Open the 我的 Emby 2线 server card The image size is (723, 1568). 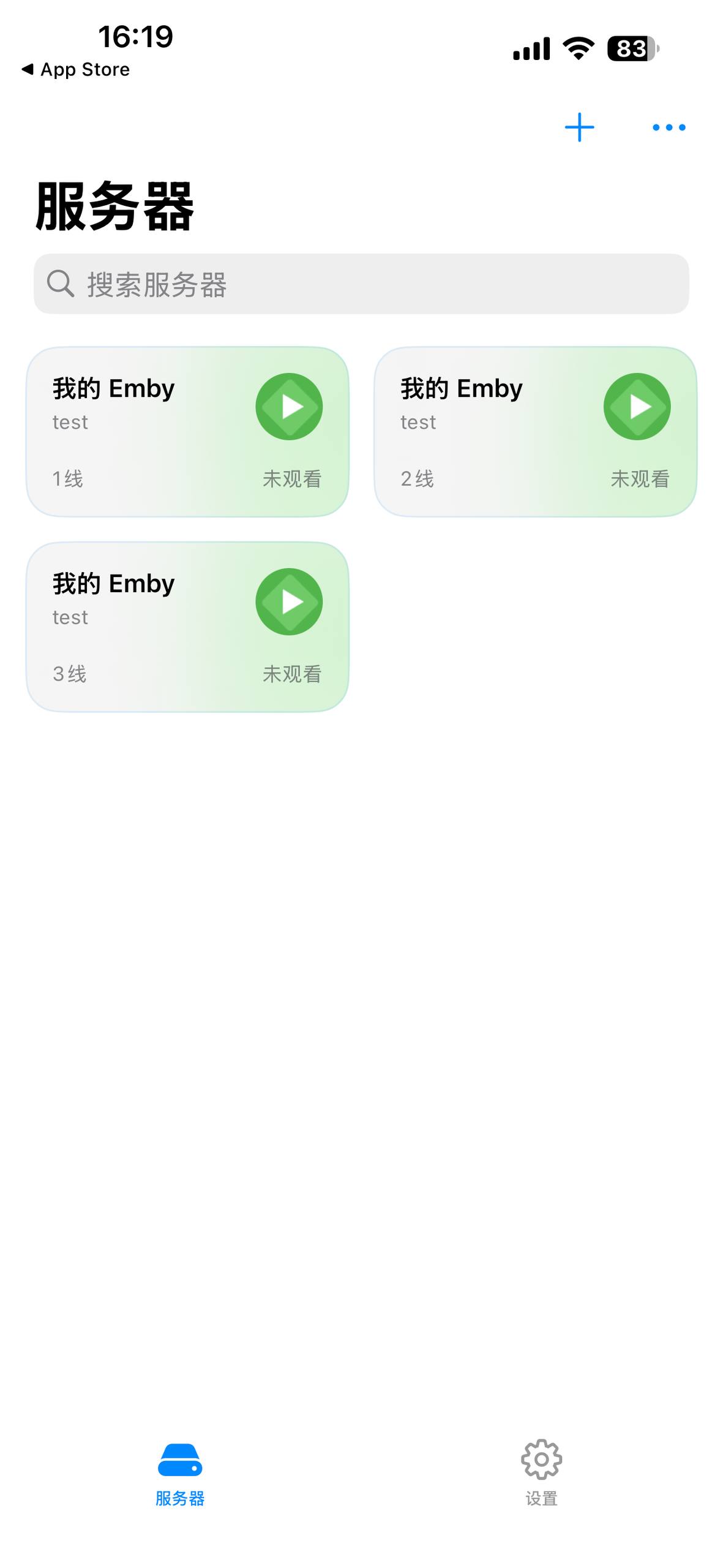coord(535,432)
